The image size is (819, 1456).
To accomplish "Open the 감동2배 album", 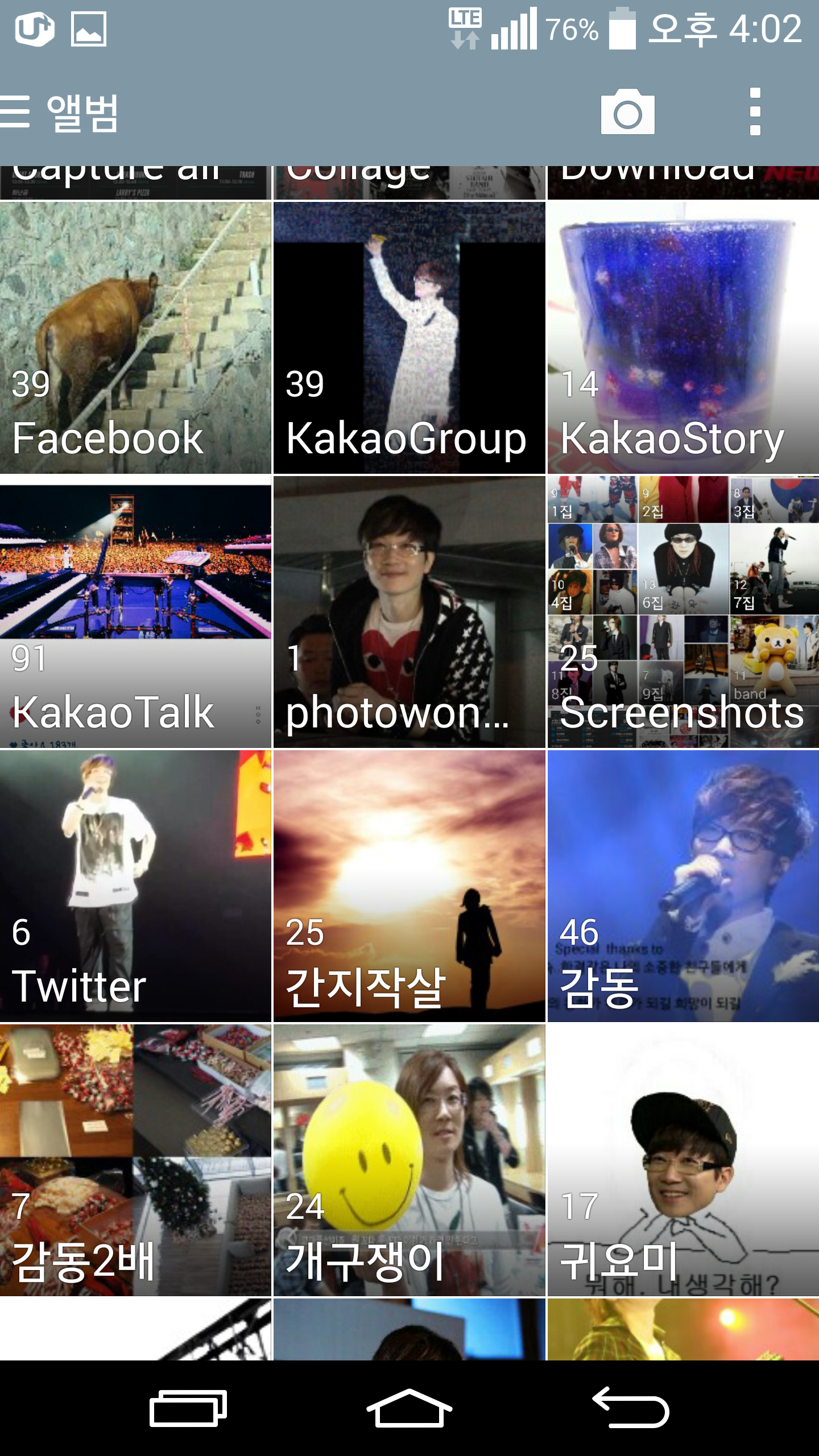I will tap(135, 1160).
